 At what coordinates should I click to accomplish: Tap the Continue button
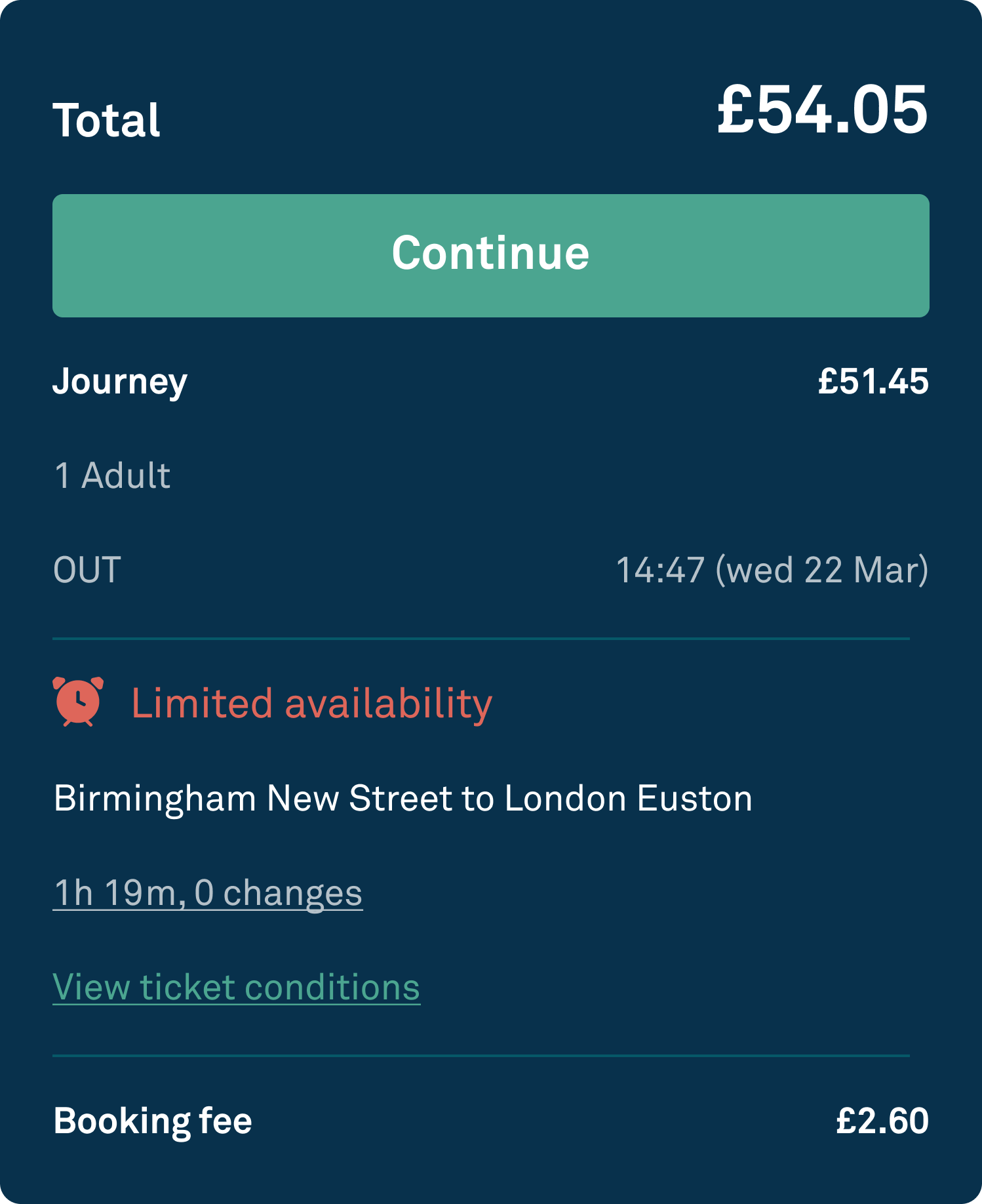coord(490,255)
